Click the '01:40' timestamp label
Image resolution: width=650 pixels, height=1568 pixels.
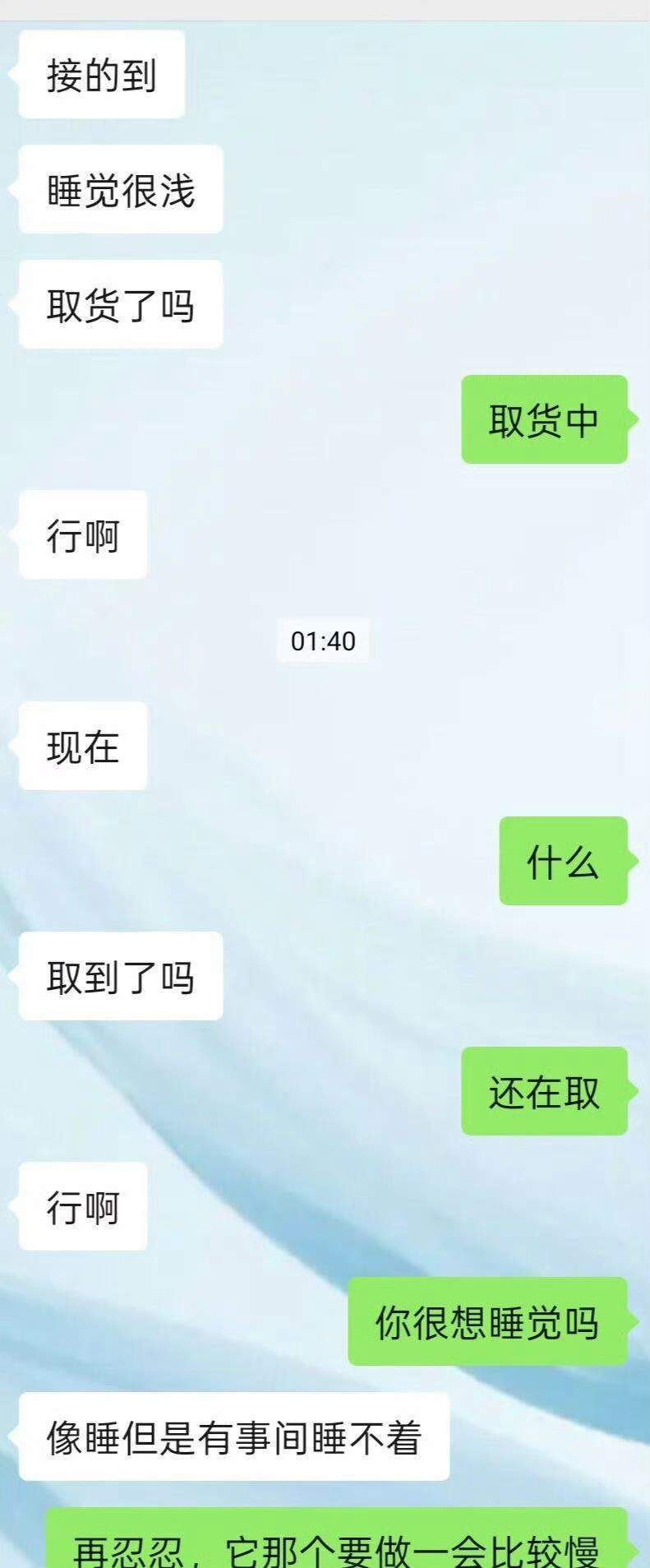(x=325, y=641)
